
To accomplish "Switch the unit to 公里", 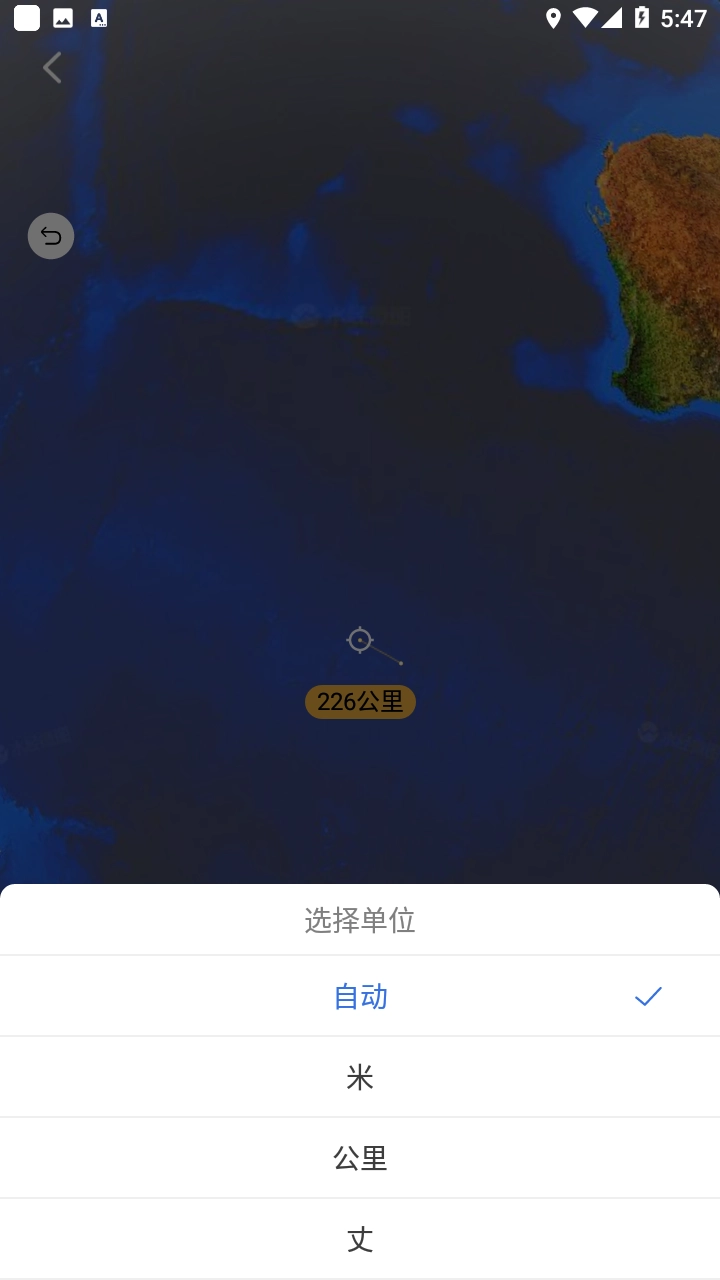I will tap(360, 1158).
